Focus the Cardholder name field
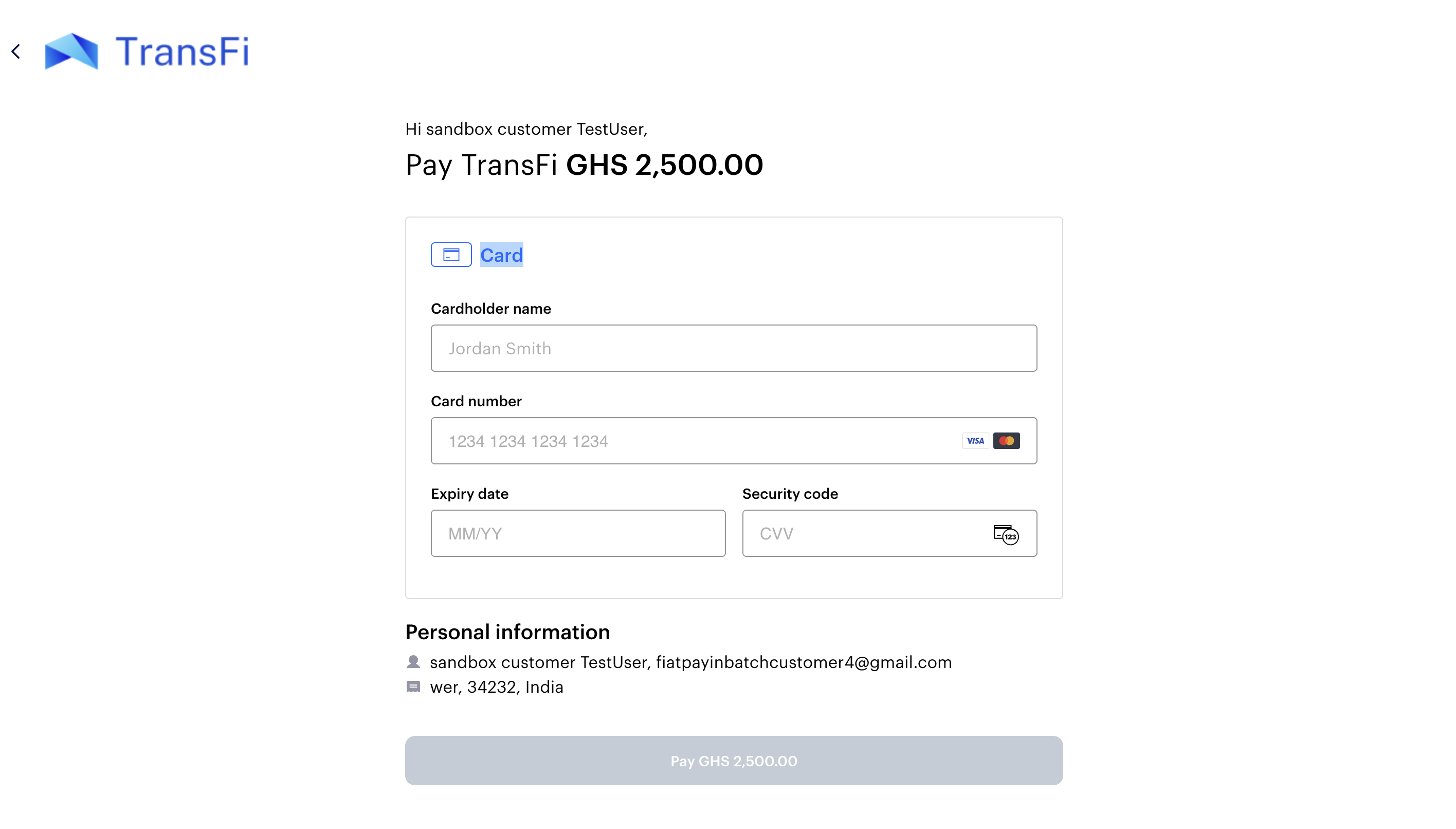Screen dimensions: 1456x829 tap(733, 348)
